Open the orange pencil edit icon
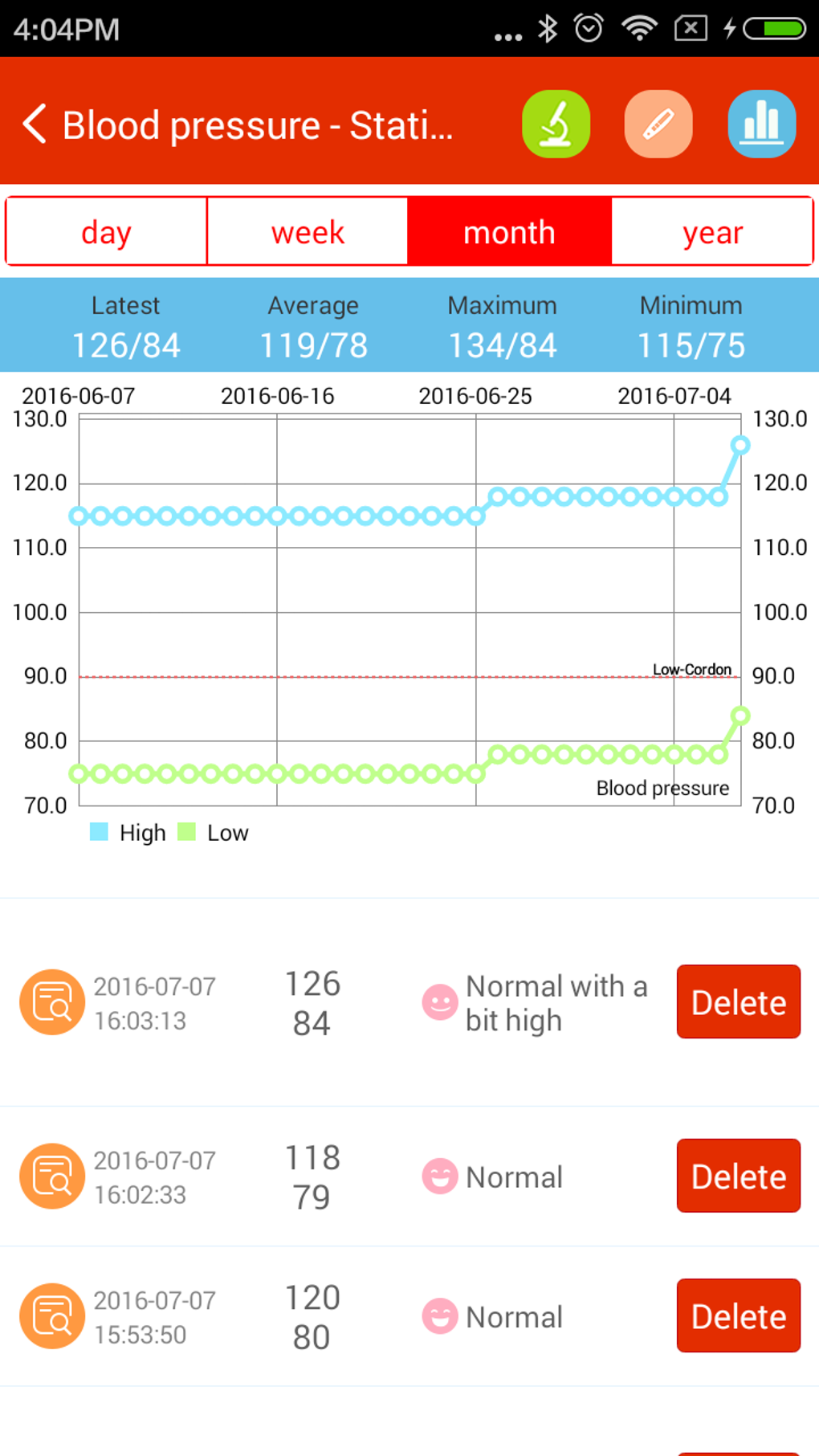This screenshot has width=819, height=1456. [658, 124]
